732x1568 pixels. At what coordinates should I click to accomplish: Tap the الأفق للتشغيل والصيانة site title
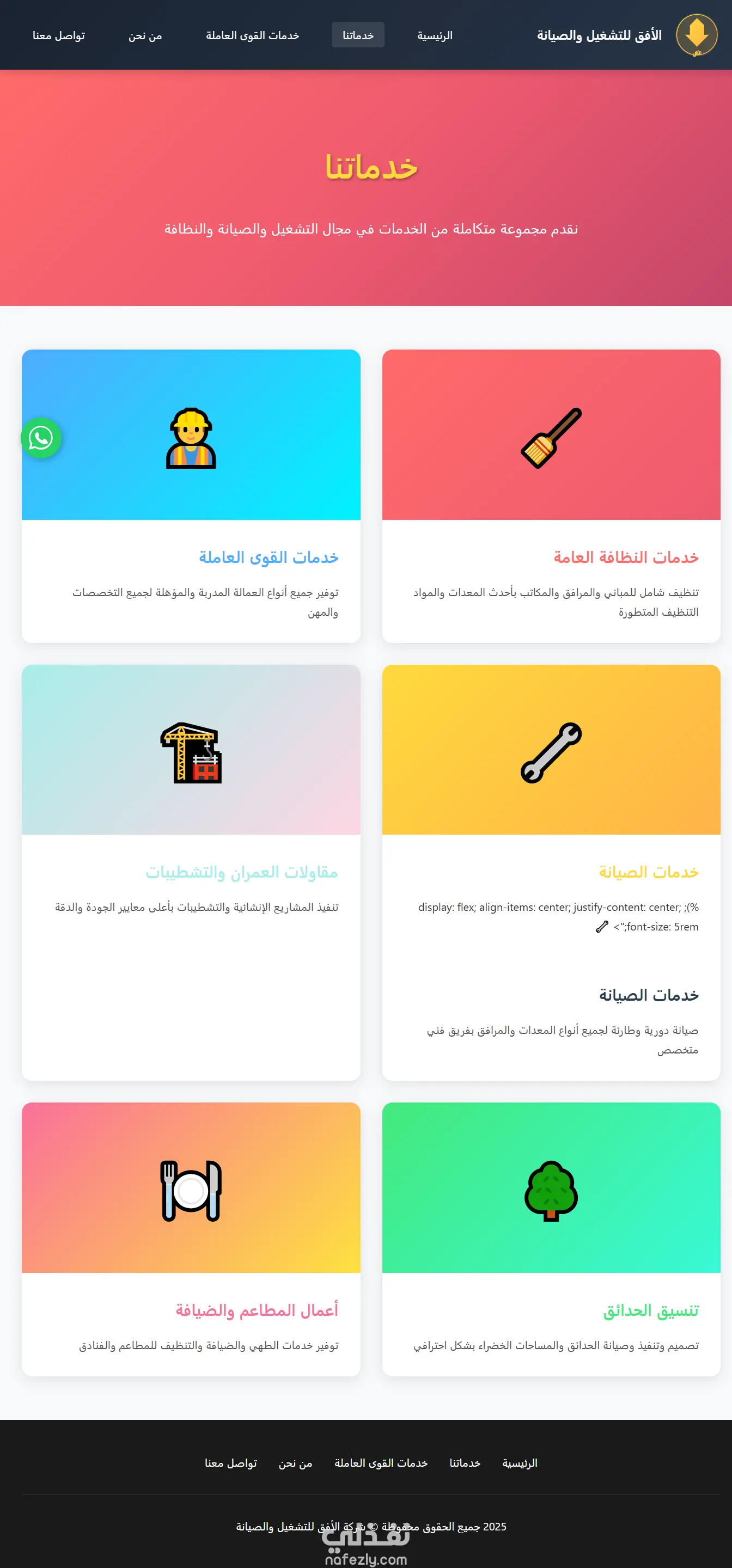(x=599, y=35)
